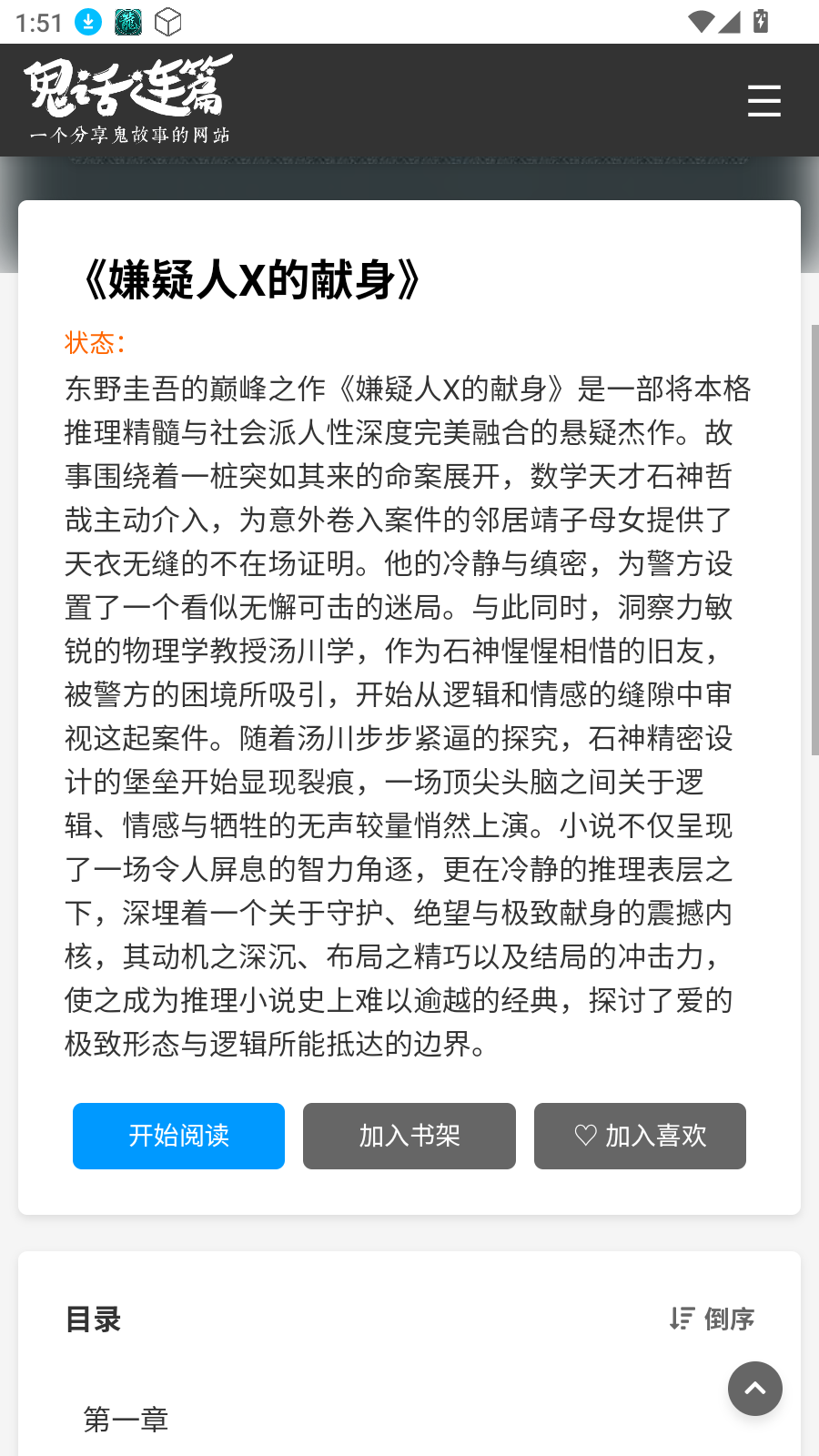819x1456 pixels.
Task: Tap the scroll-to-top chevron button
Action: coord(755,1389)
